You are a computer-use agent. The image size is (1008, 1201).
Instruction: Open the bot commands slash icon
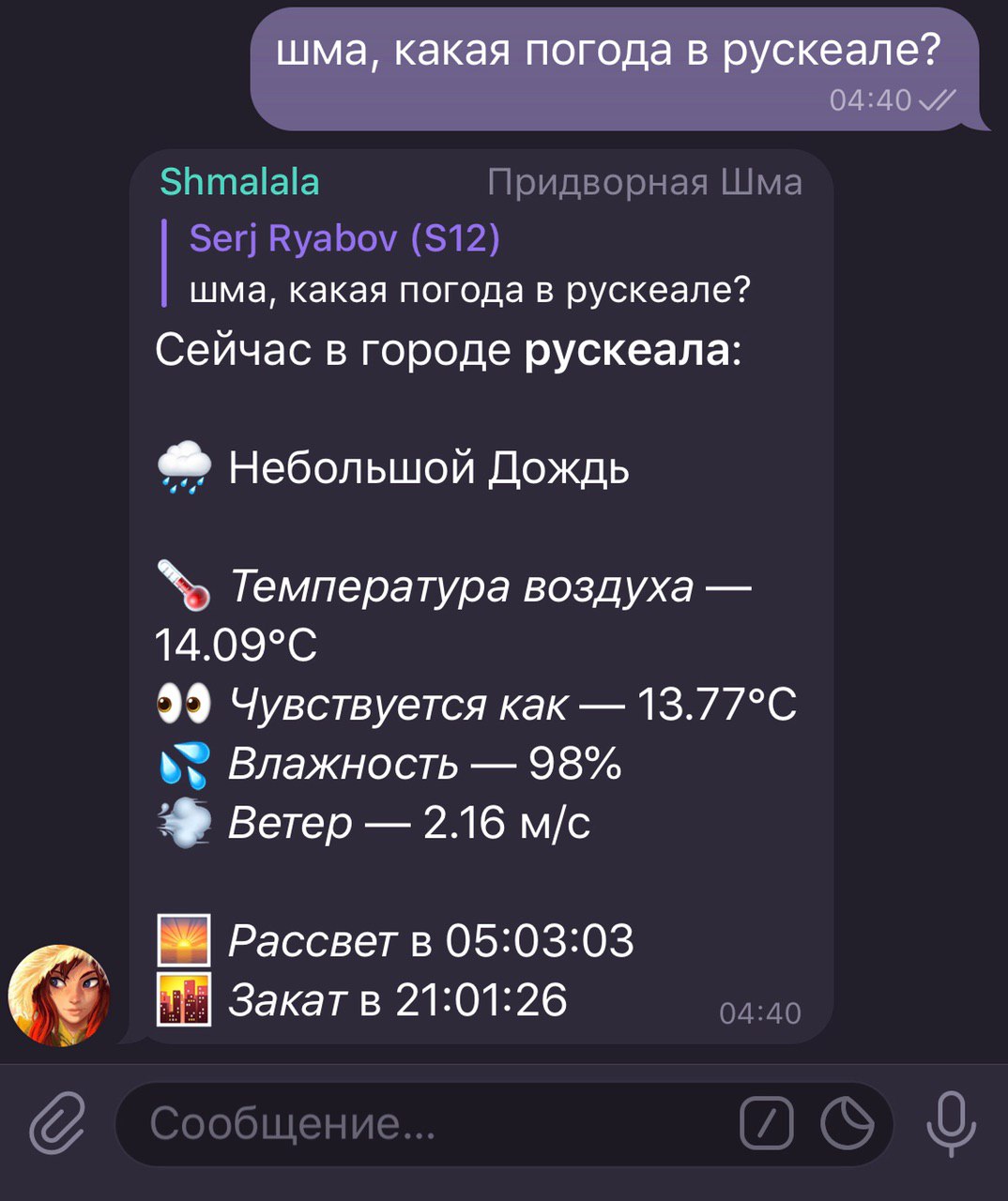766,1123
